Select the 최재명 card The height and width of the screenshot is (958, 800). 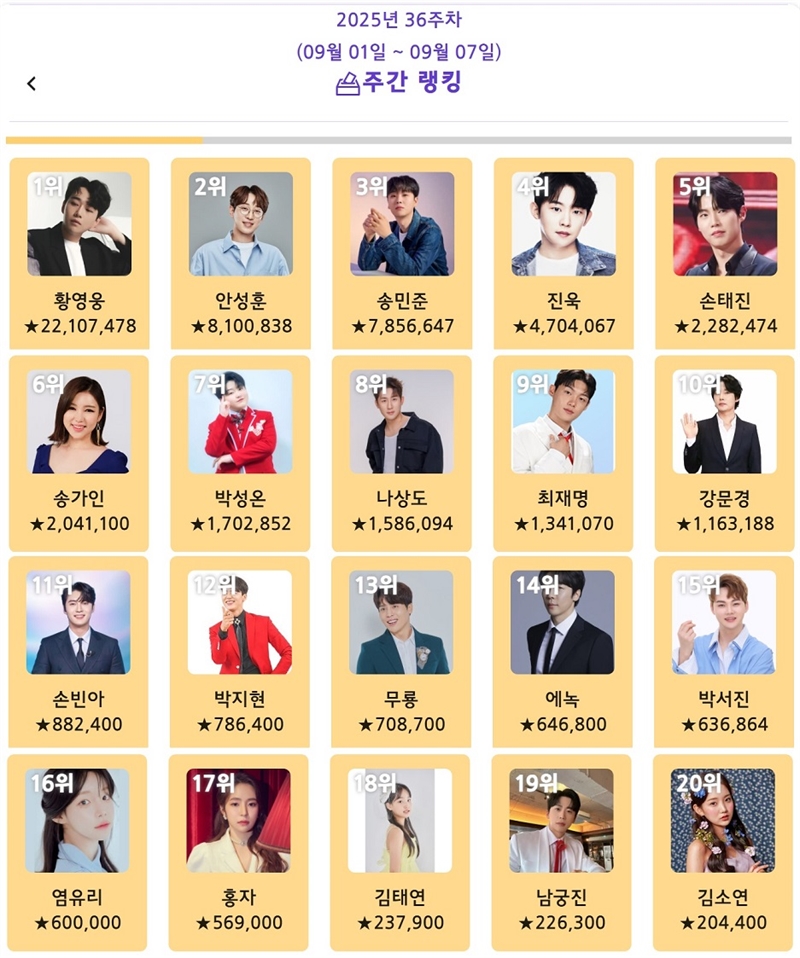[563, 450]
